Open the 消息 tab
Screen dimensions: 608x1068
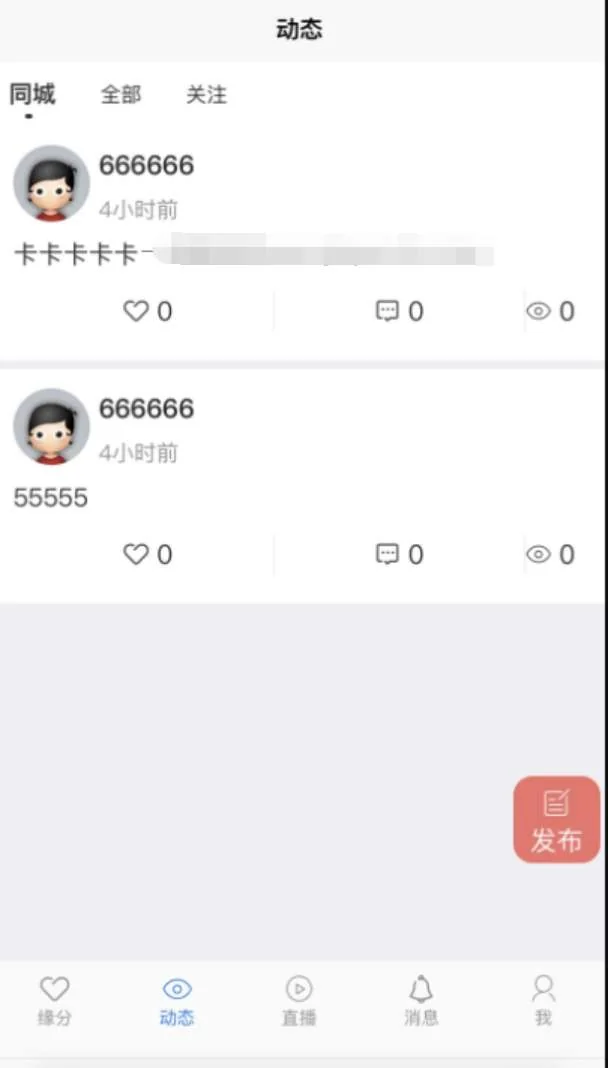(421, 1001)
